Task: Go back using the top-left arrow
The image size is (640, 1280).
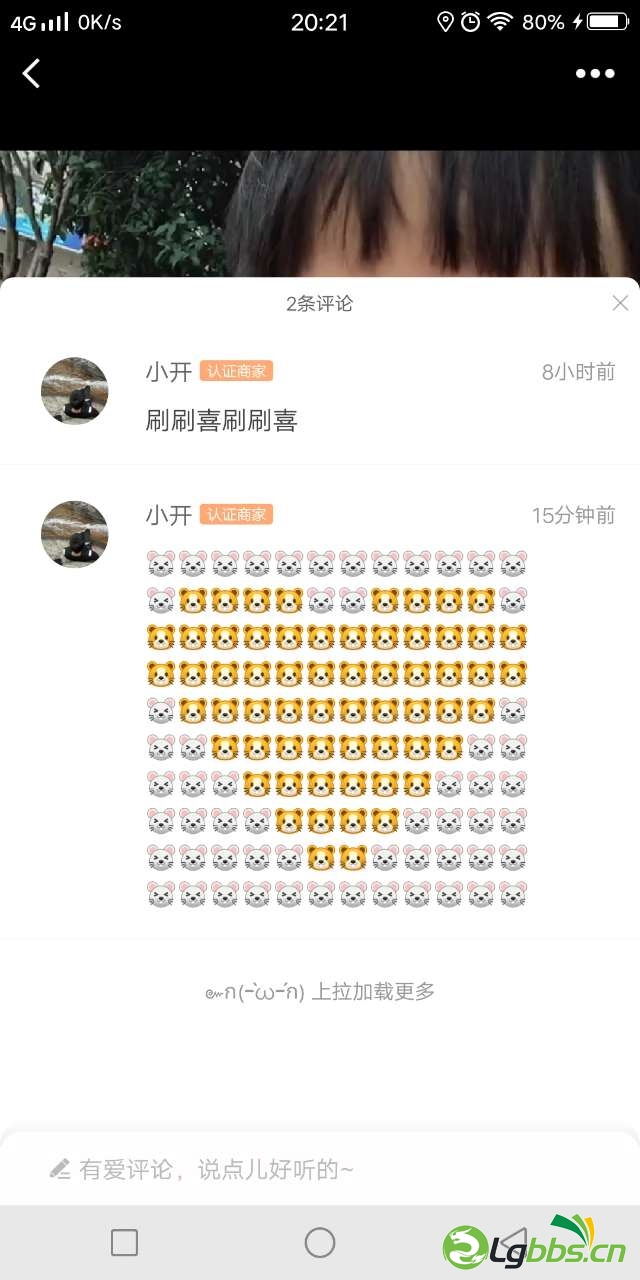Action: 32,73
